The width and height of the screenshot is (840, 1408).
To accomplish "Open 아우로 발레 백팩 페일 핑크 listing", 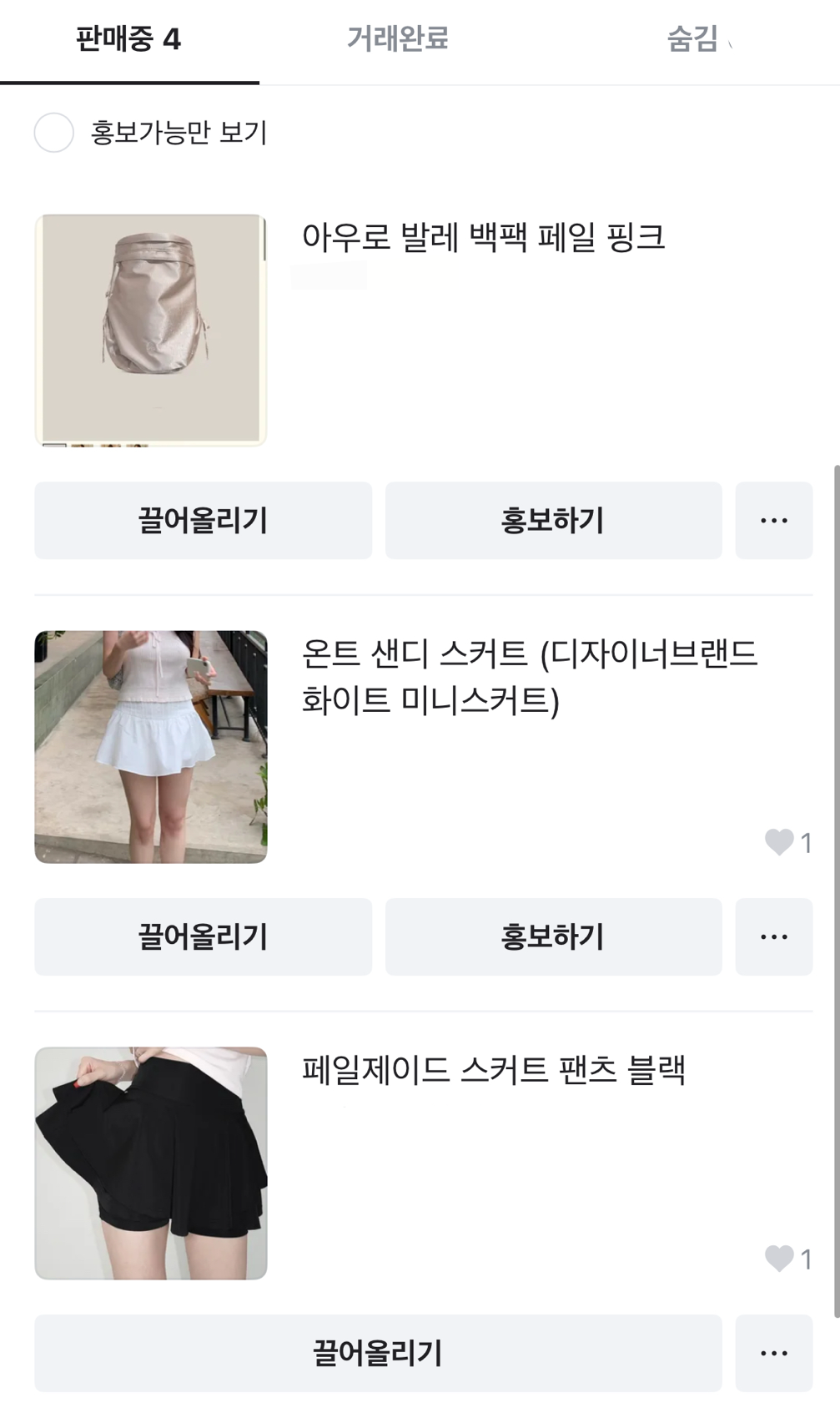I will click(x=482, y=238).
